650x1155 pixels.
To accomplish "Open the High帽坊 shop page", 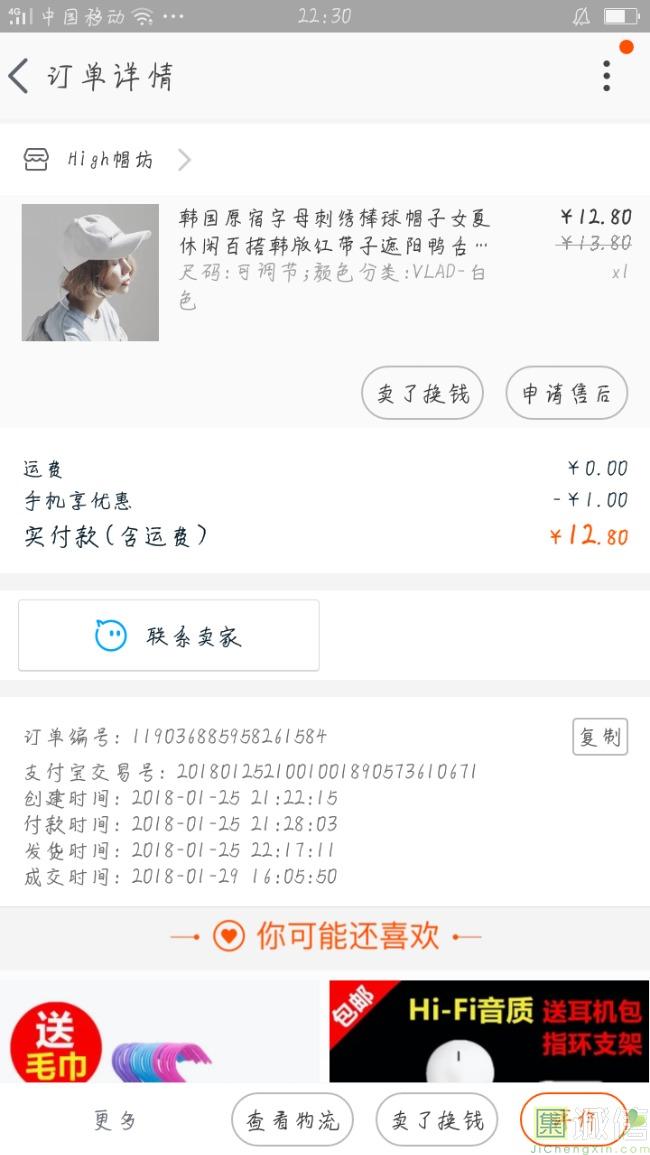I will pos(108,160).
